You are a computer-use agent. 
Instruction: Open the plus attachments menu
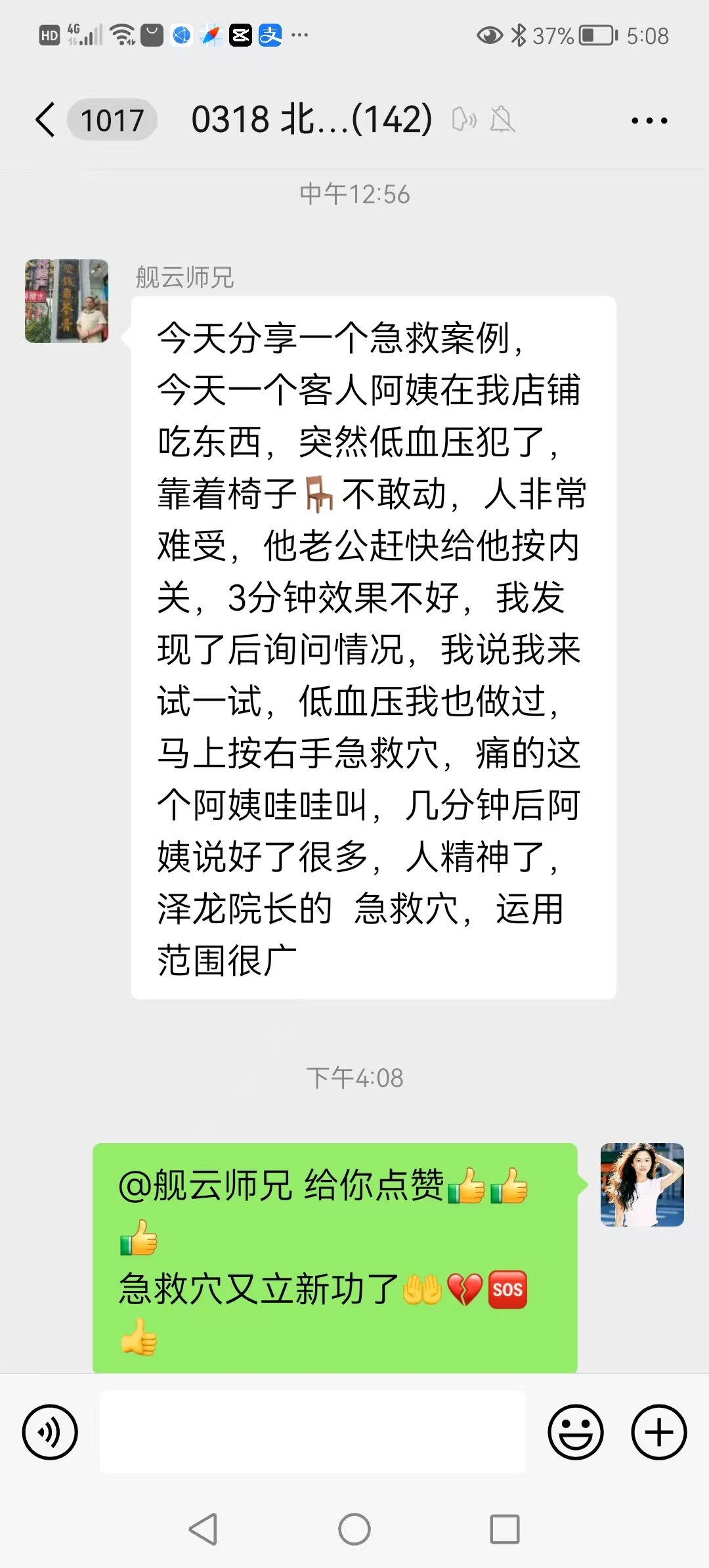658,1432
